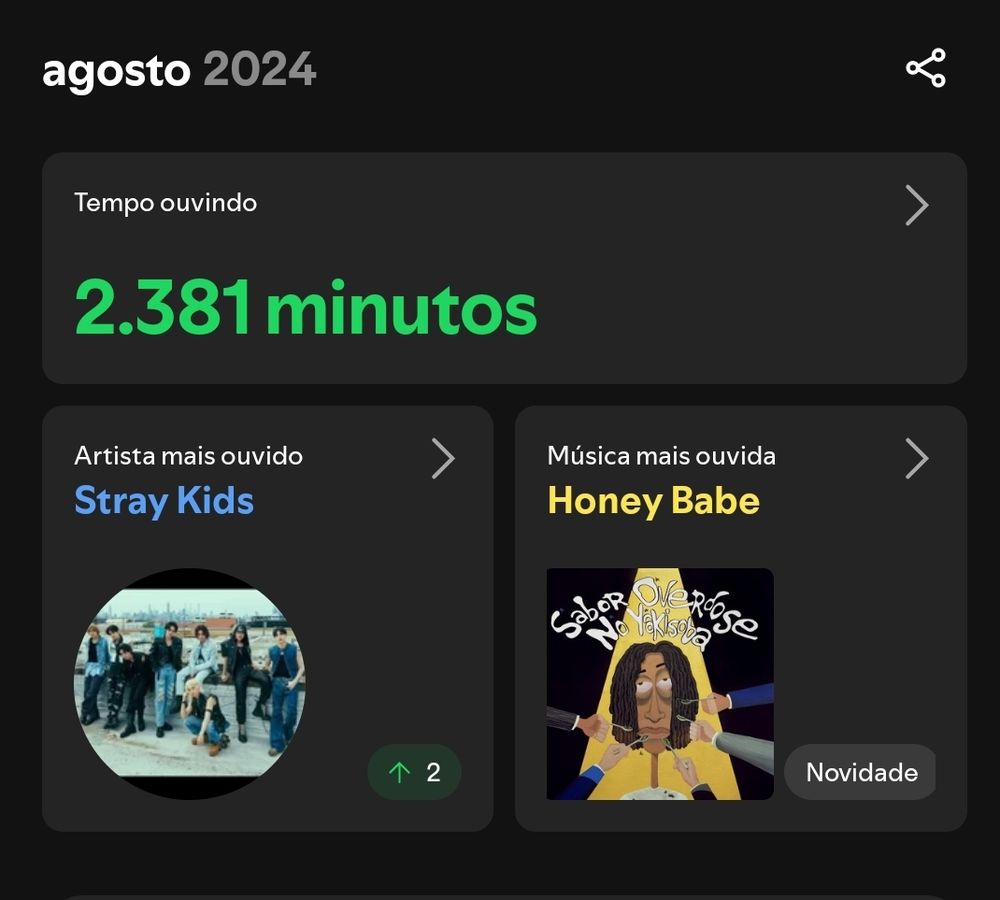Share the agosto 2024 listening stats
This screenshot has height=900, width=1000.
pos(925,69)
